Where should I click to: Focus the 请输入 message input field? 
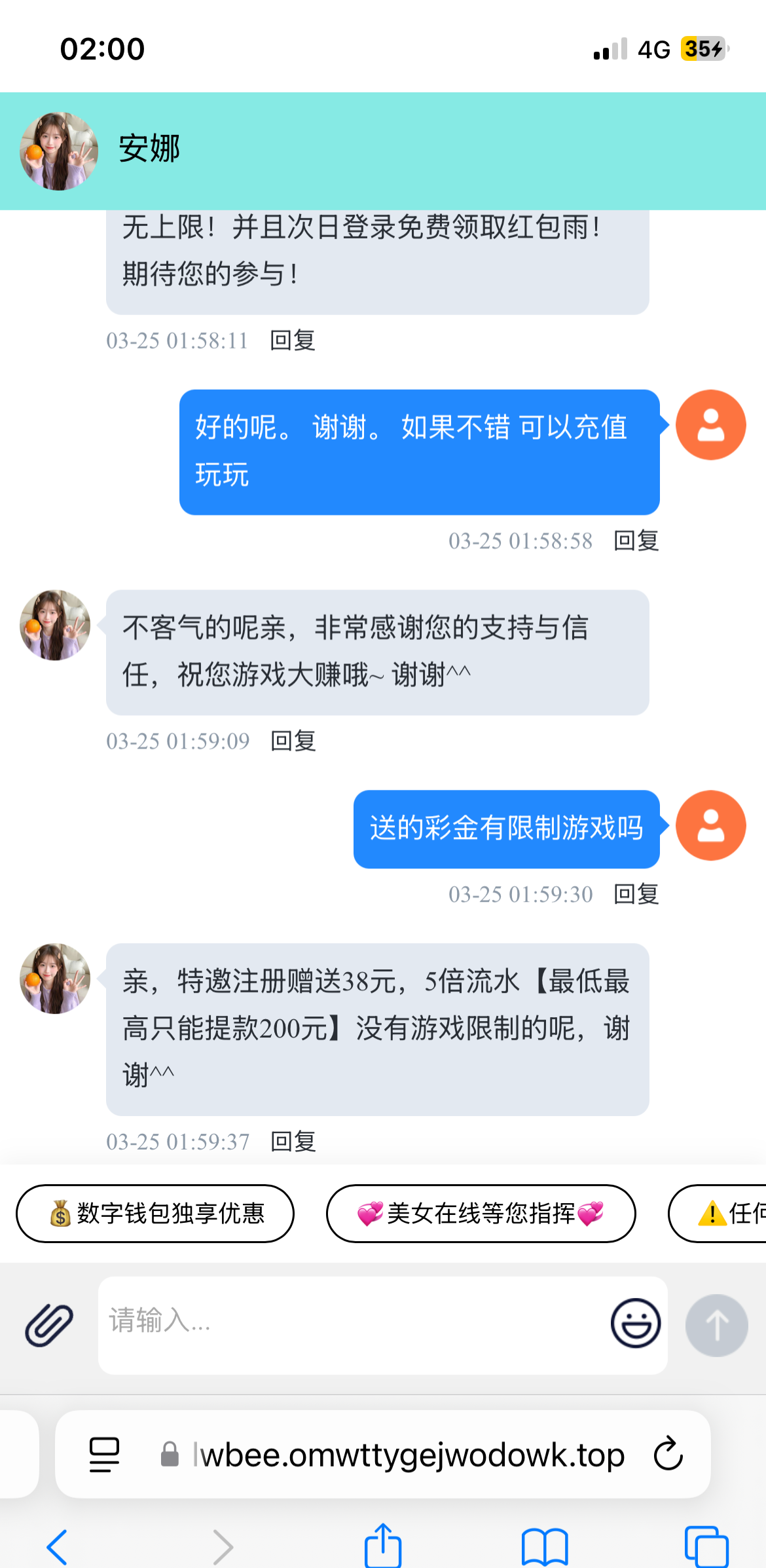354,1324
